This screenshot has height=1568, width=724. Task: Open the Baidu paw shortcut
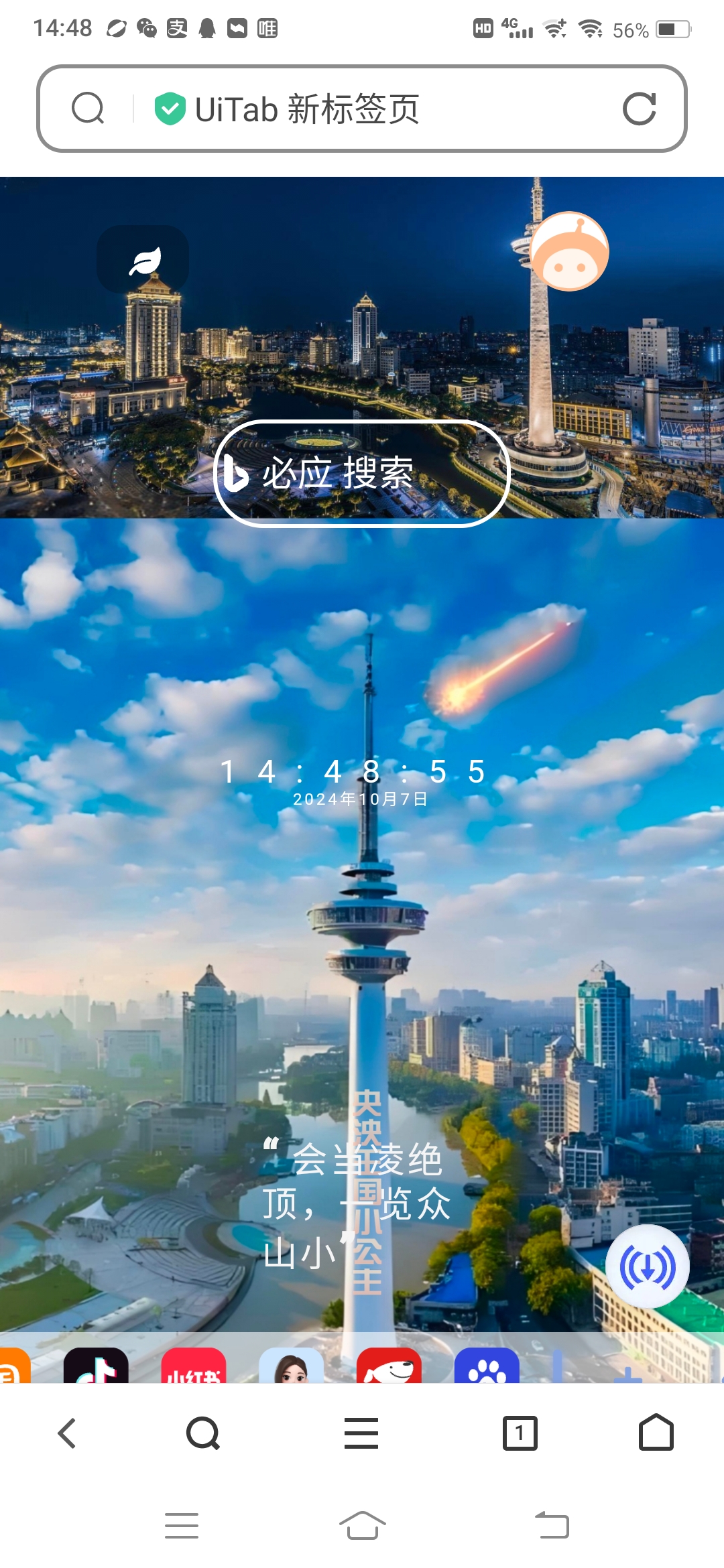[x=487, y=1367]
